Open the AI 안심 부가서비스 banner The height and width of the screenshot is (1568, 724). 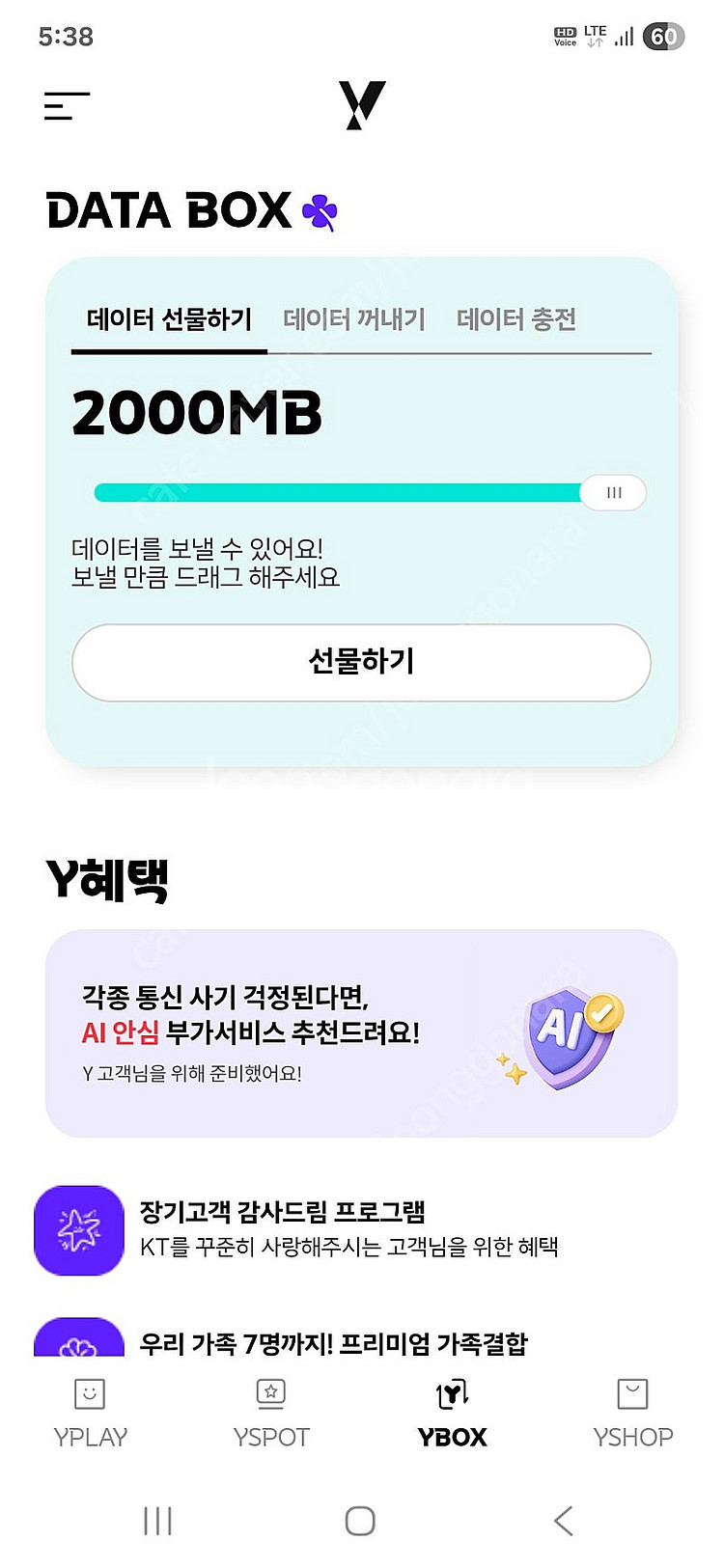pyautogui.click(x=361, y=1033)
